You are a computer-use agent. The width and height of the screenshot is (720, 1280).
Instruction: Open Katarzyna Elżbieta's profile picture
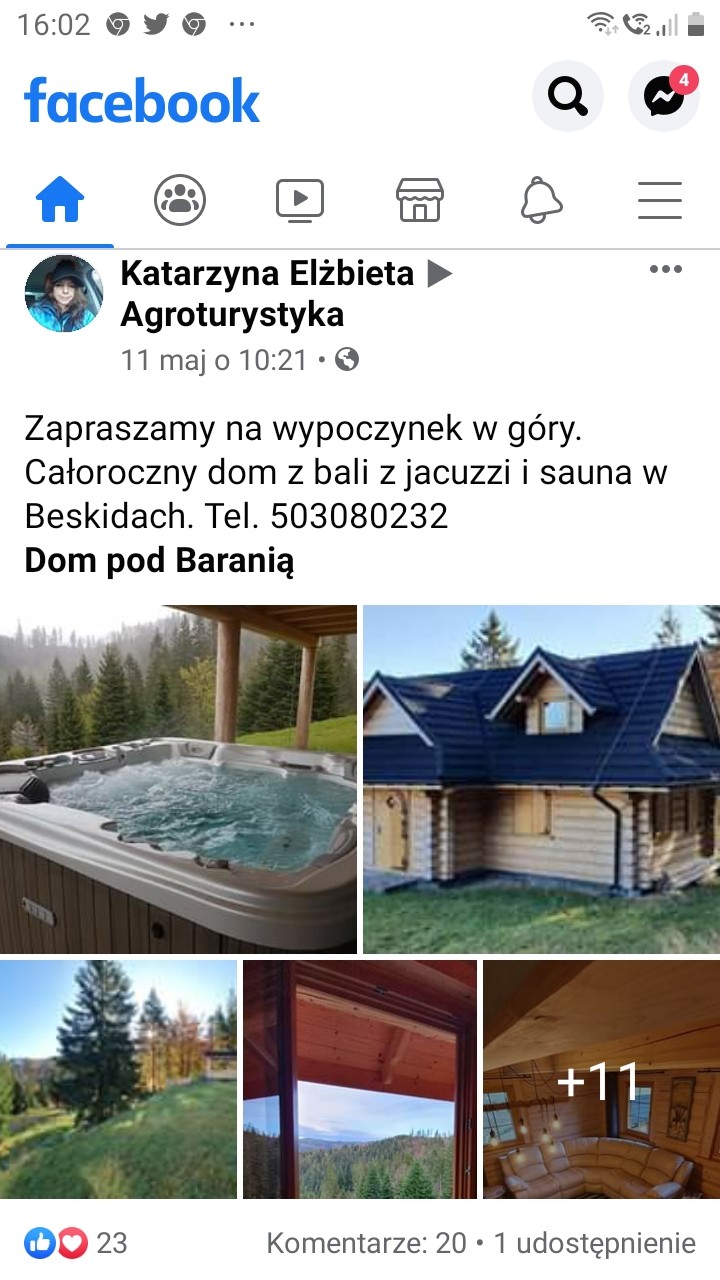64,293
